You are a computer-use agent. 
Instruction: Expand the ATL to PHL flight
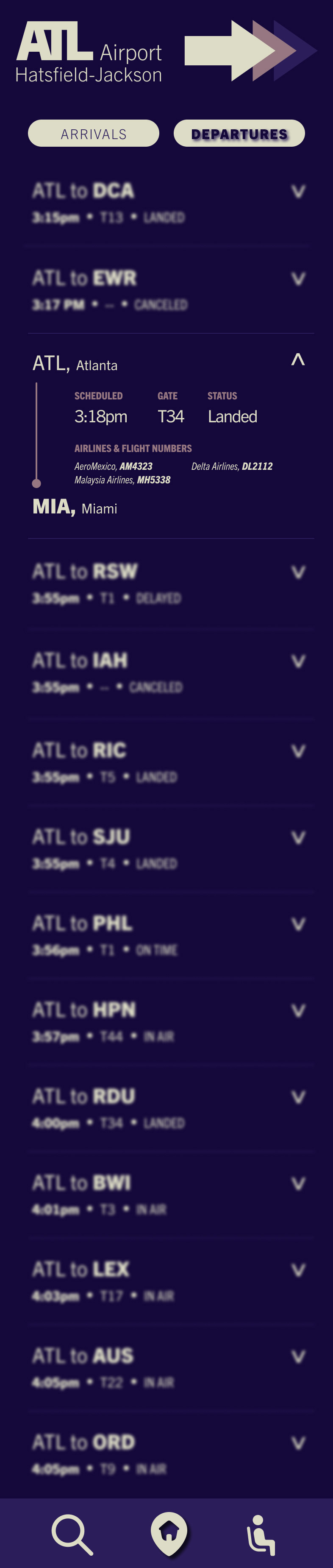click(298, 924)
